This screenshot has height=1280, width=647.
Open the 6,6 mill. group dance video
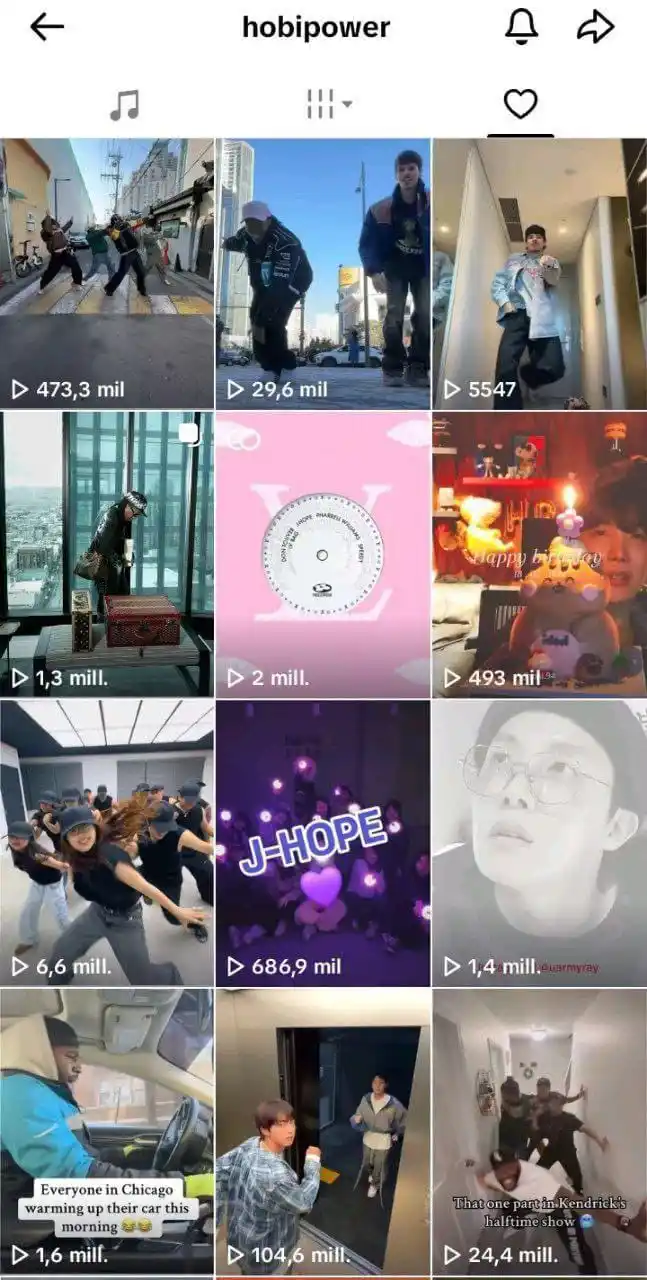coord(107,843)
